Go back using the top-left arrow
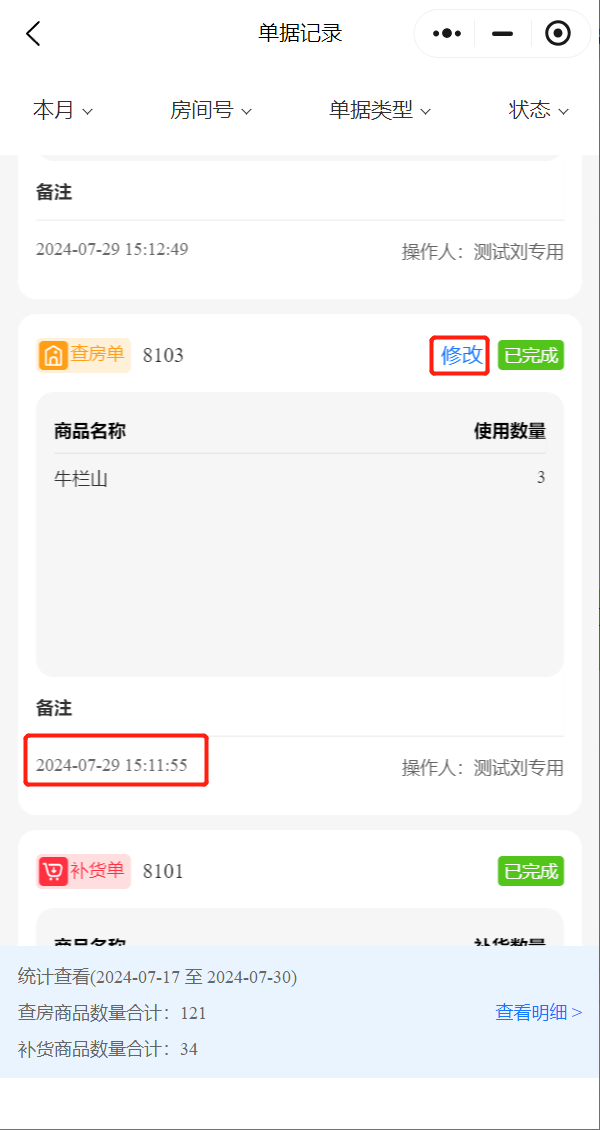The image size is (600, 1130). pos(33,33)
